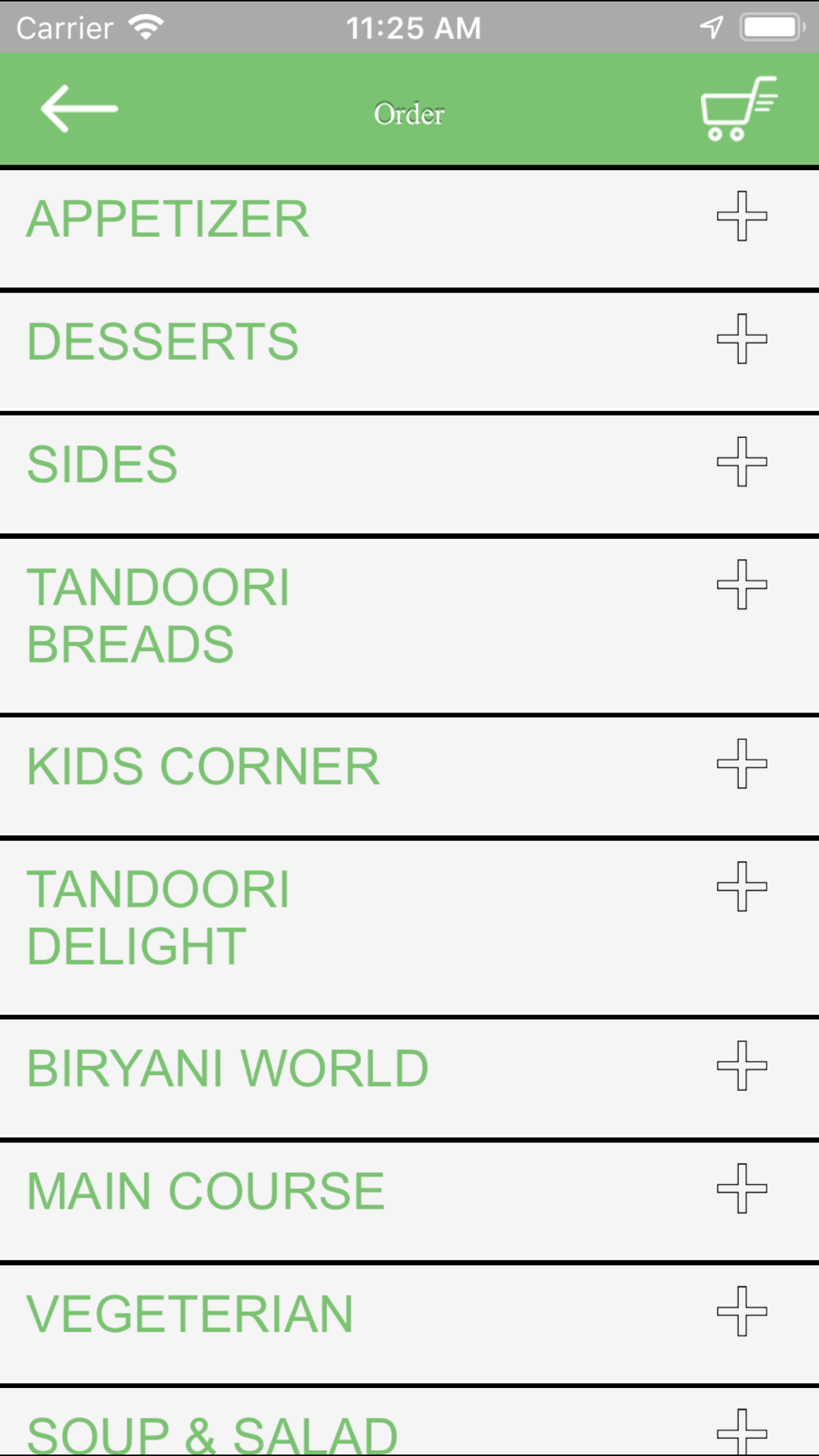The width and height of the screenshot is (819, 1456).
Task: Expand TANDOORI BREADS
Action: pos(409,626)
